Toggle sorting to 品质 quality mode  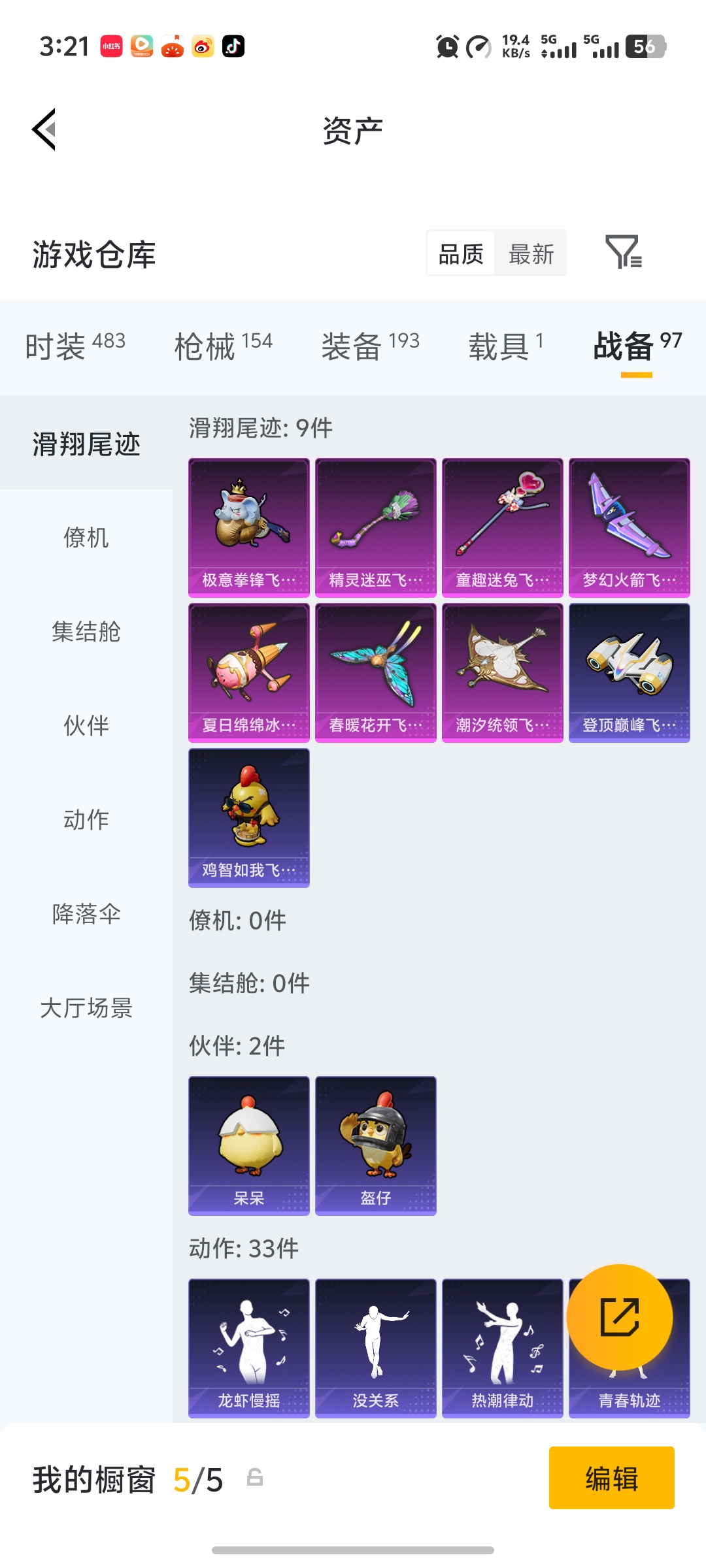pos(460,253)
